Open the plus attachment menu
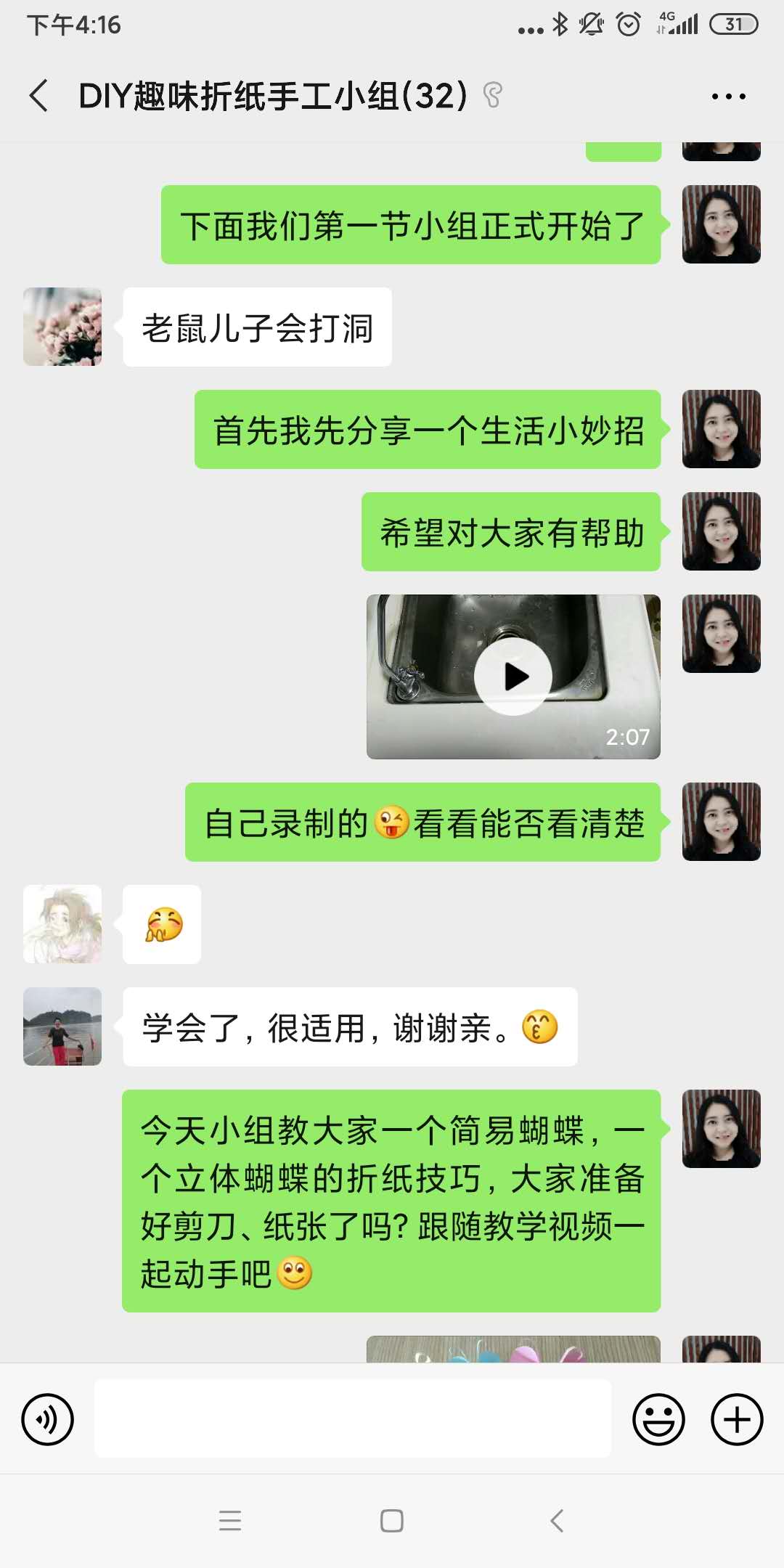Viewport: 784px width, 1568px height. [x=736, y=1419]
